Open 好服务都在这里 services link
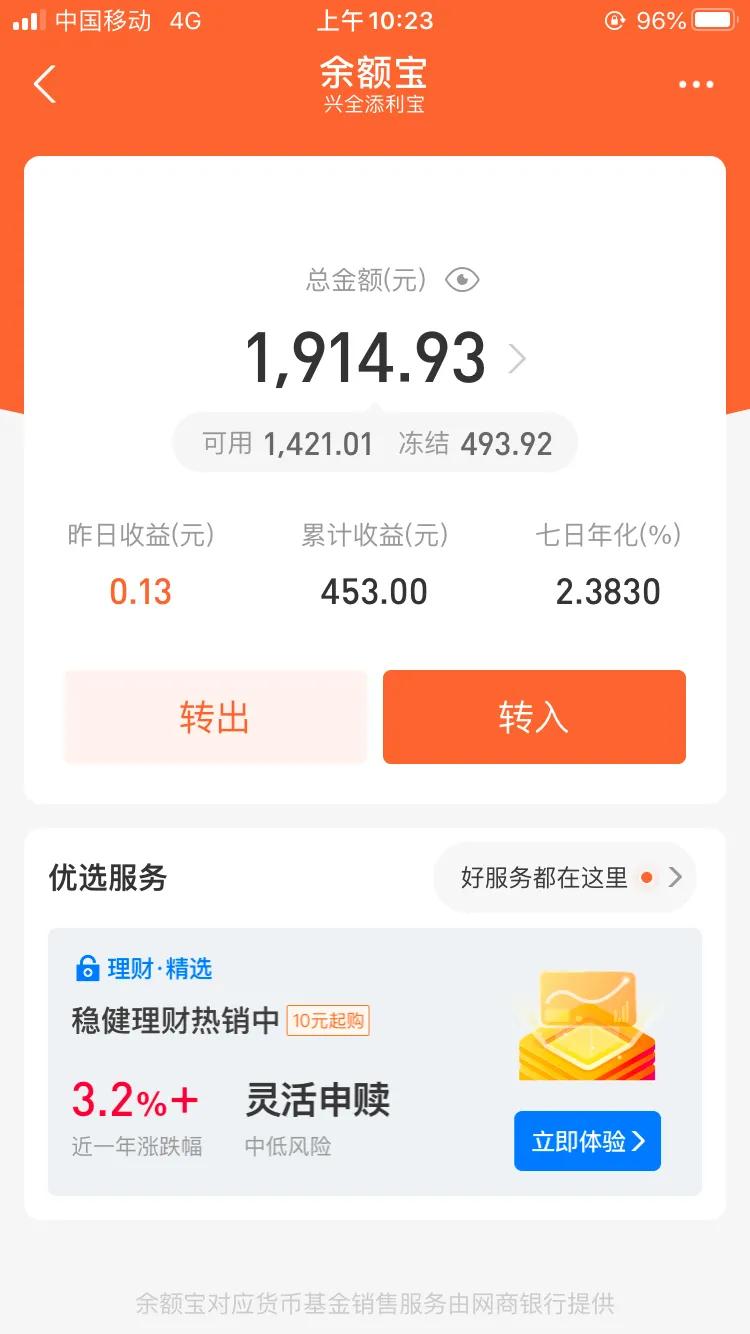The image size is (750, 1334). coord(564,878)
